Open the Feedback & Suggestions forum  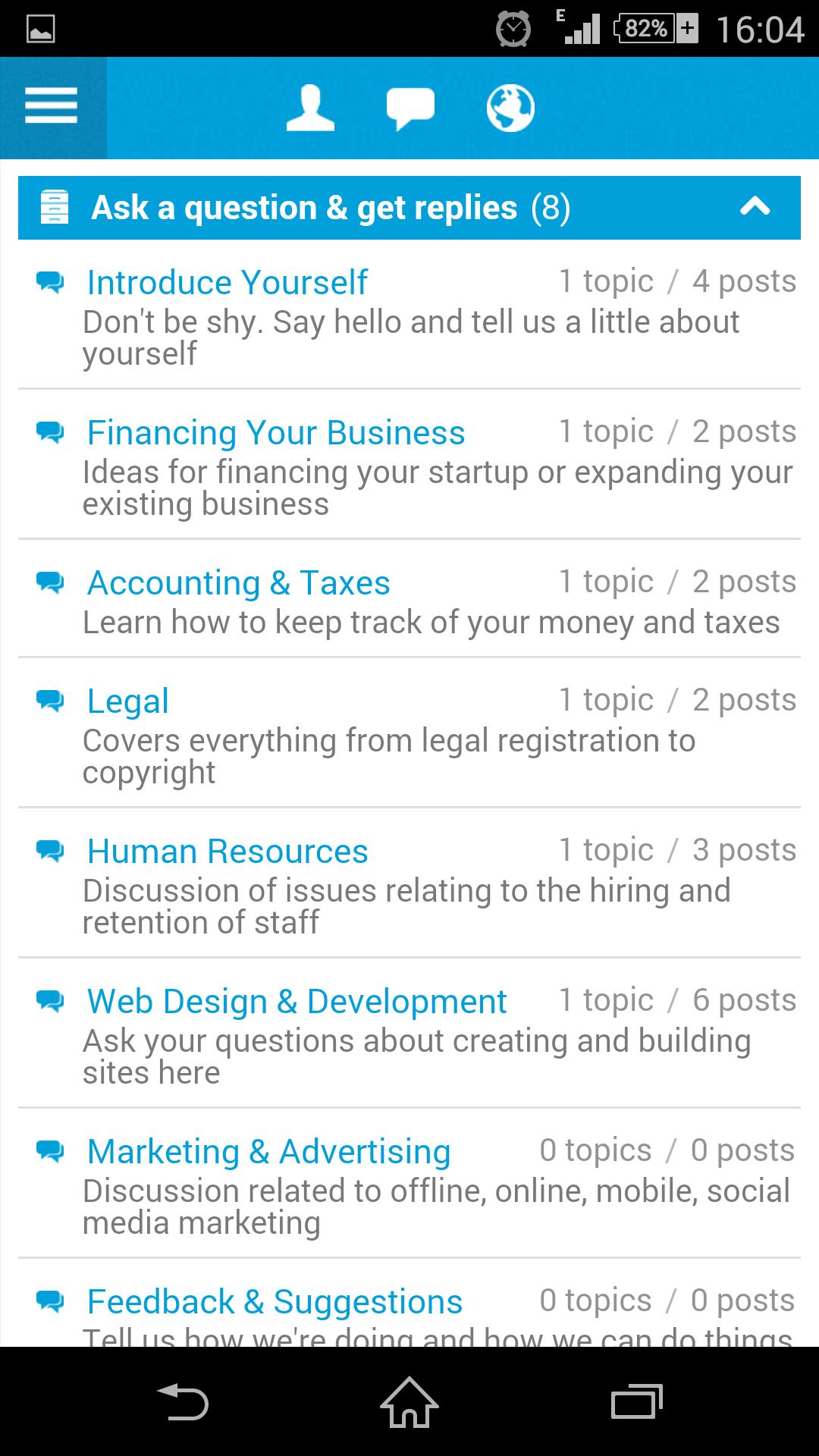[x=275, y=1302]
